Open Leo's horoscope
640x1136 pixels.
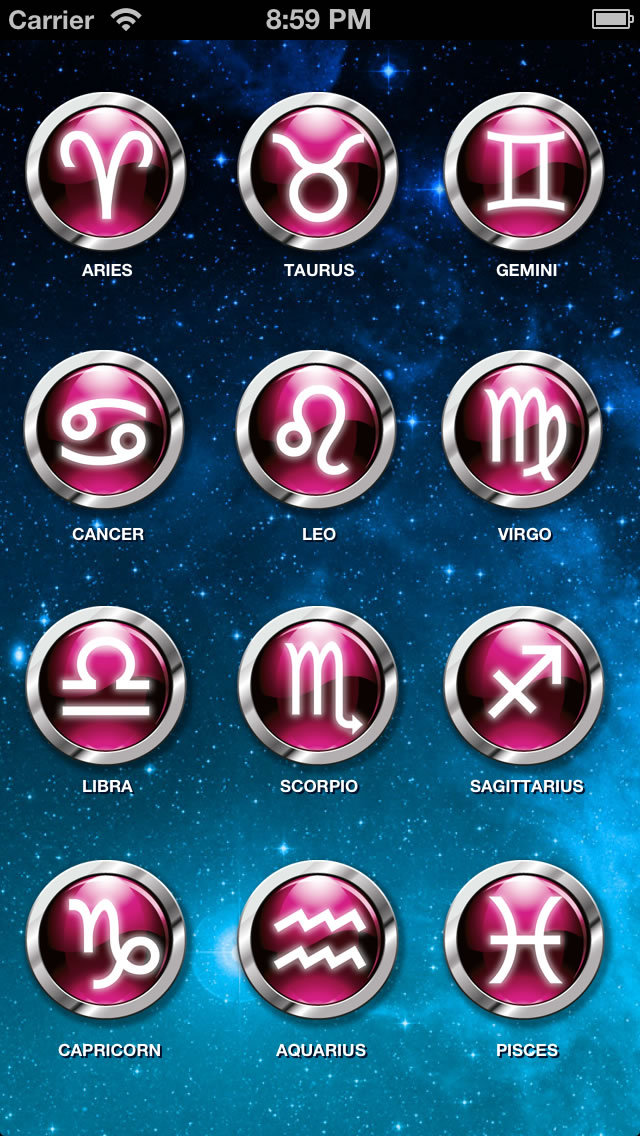click(x=316, y=430)
